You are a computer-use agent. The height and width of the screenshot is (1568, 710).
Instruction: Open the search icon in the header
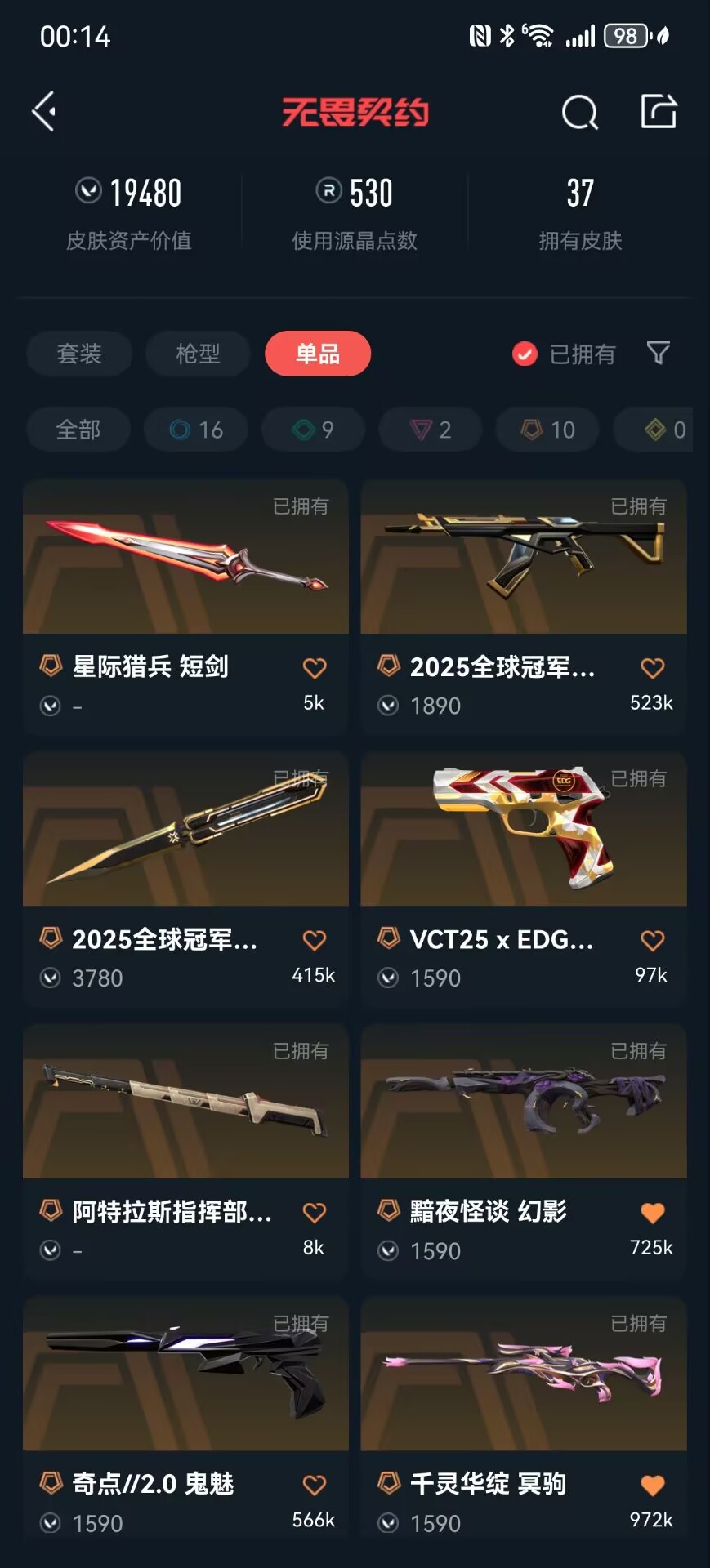pos(579,112)
